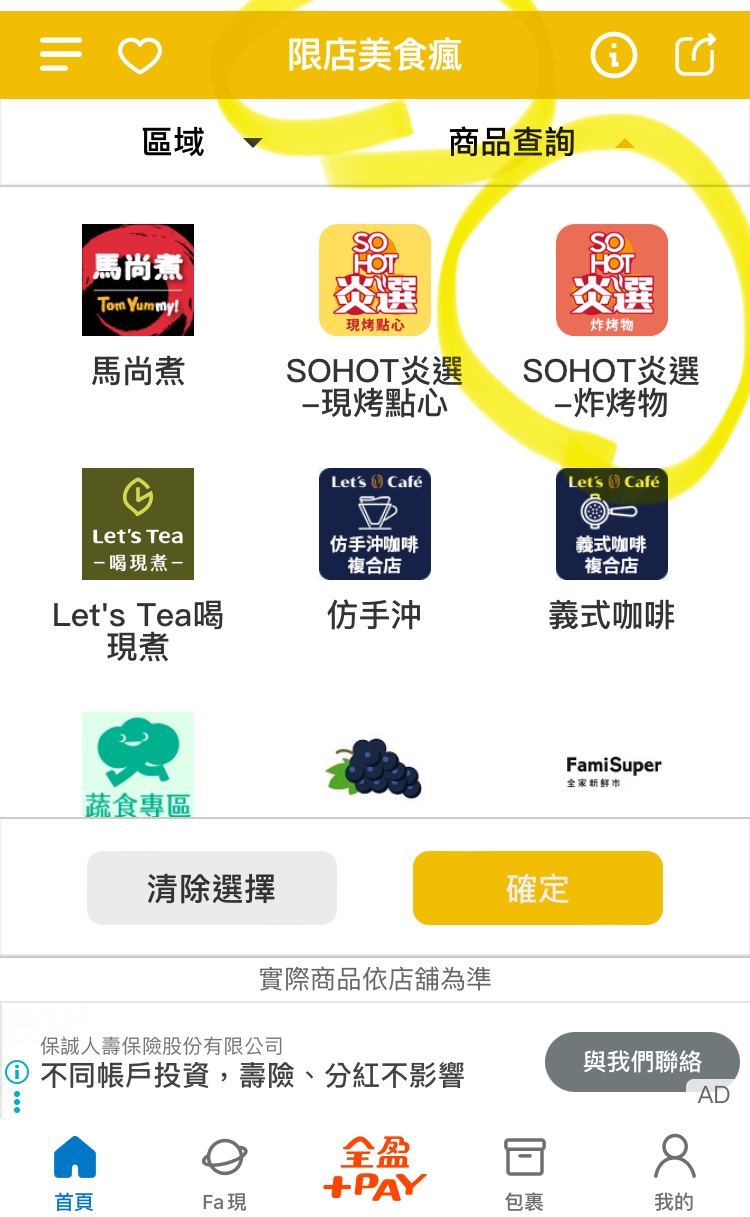Open 全盈+PAY tab
The height and width of the screenshot is (1217, 750).
[x=375, y=1168]
